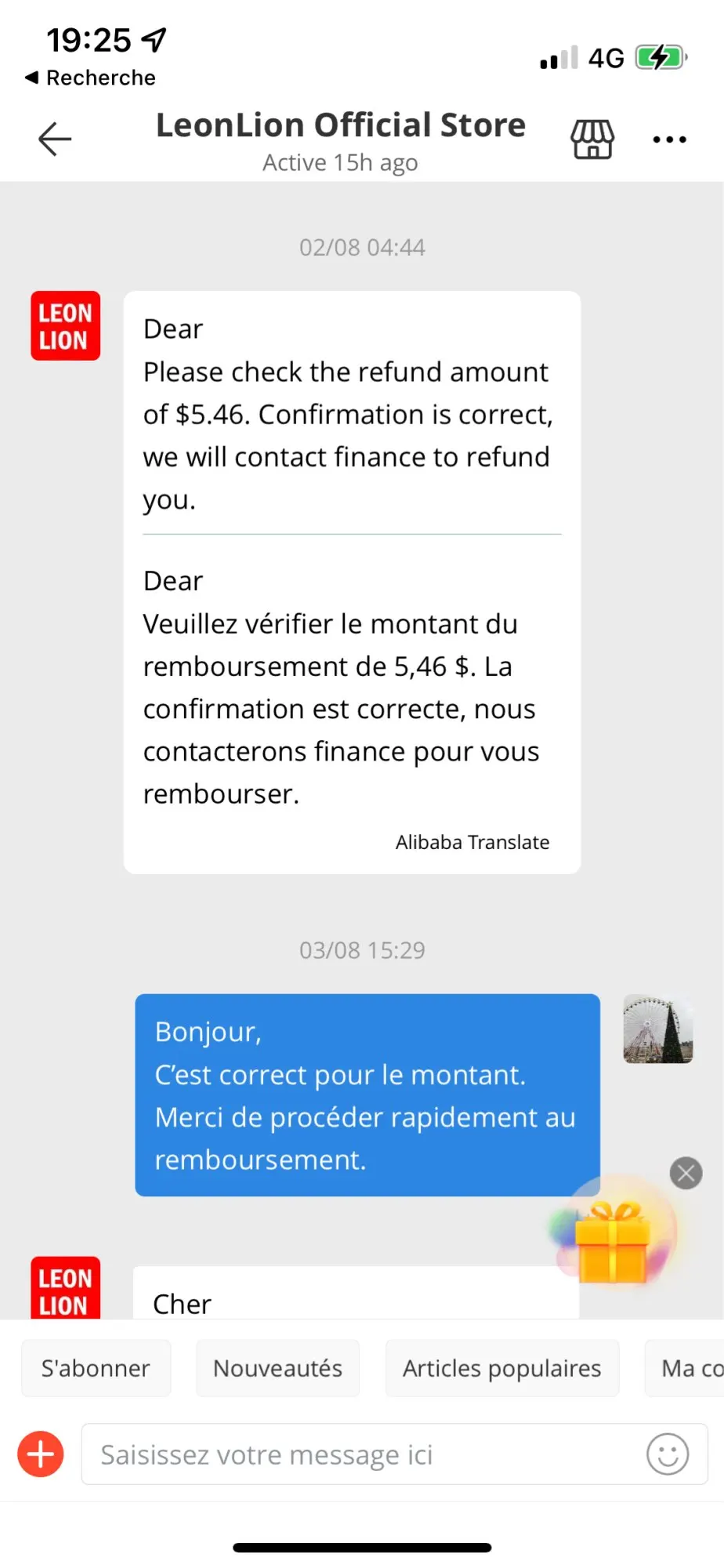Dismiss the floating gift box
The width and height of the screenshot is (724, 1568).
(x=686, y=1173)
